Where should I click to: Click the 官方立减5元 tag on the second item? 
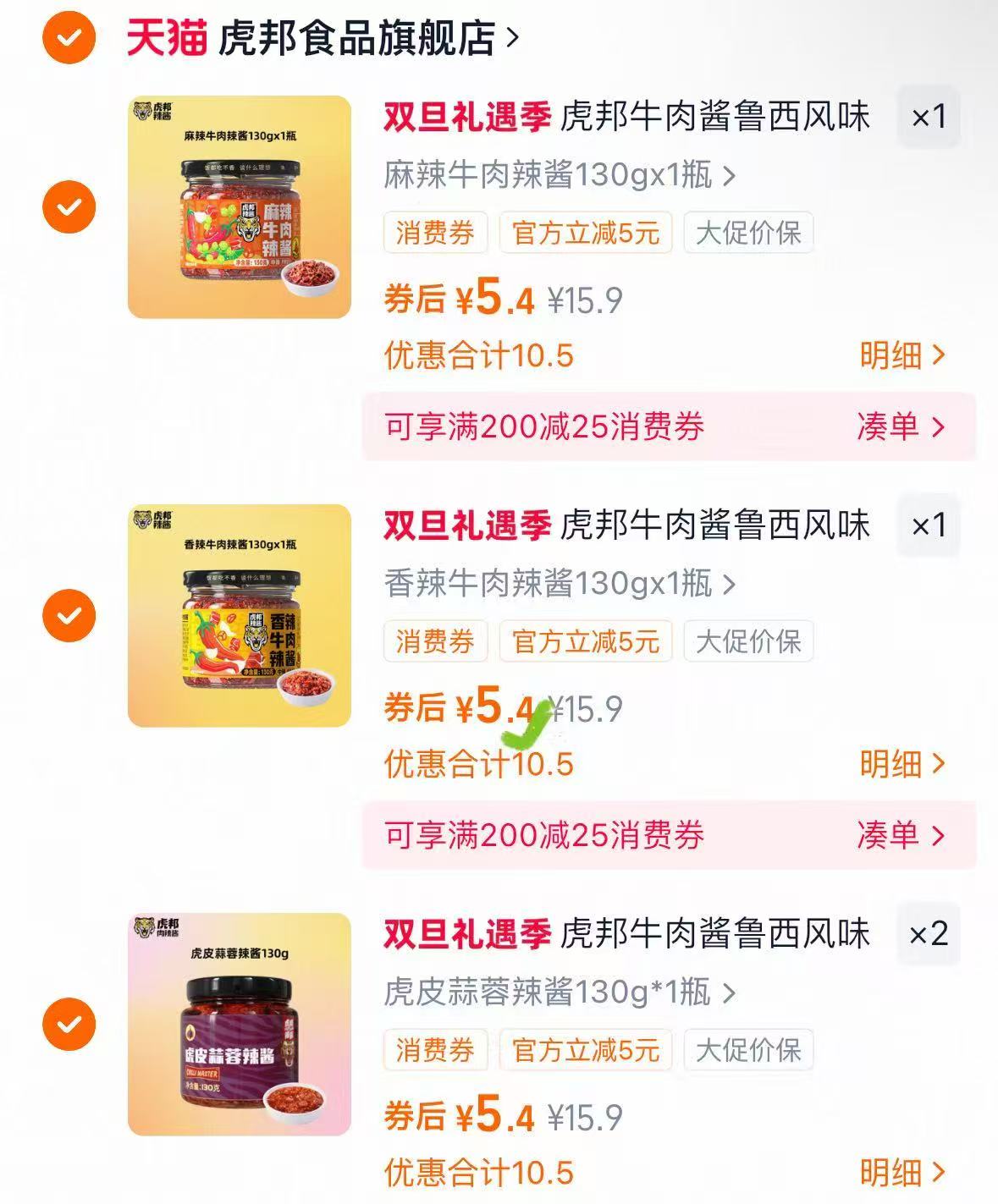587,644
